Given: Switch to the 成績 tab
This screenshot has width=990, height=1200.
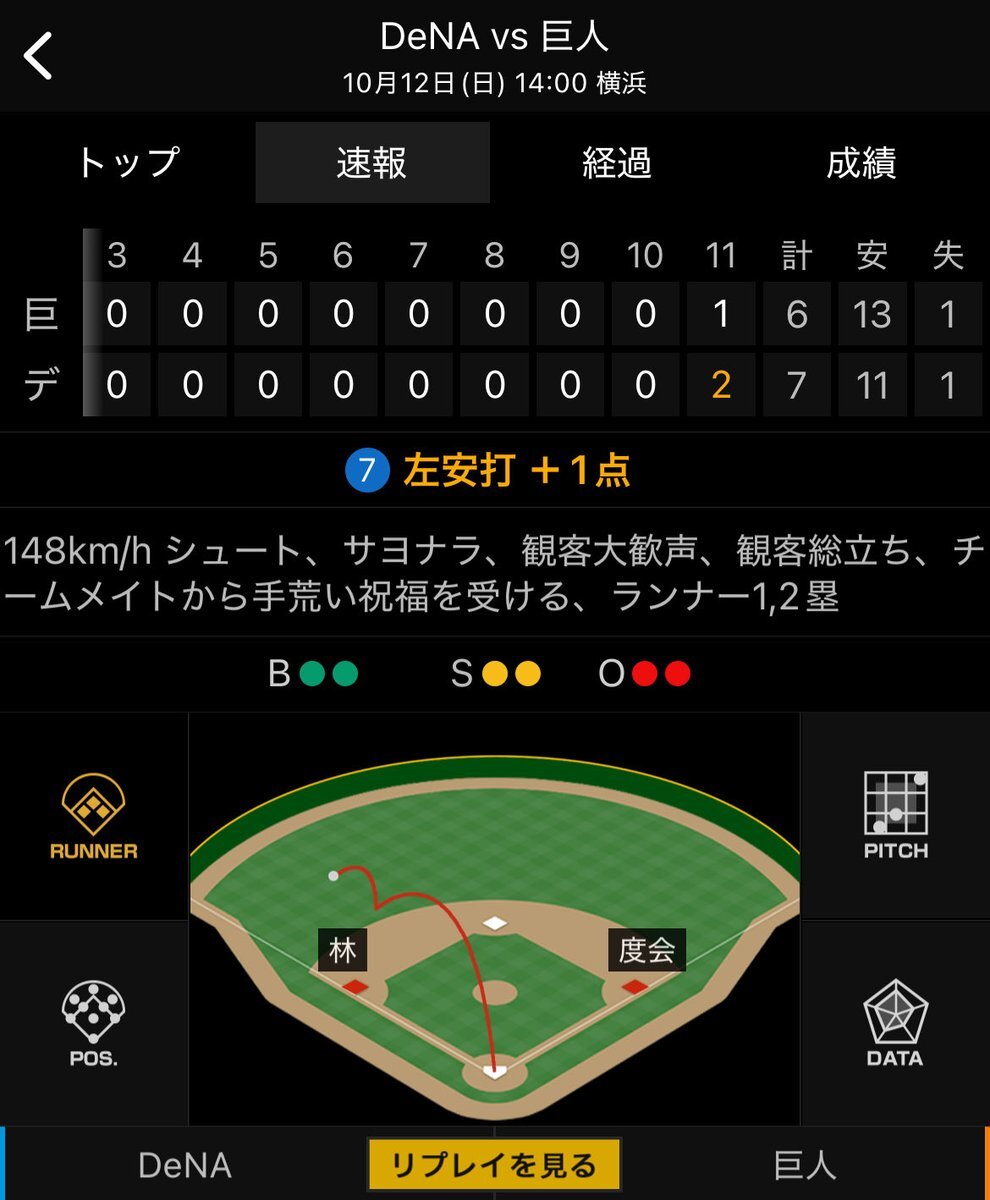Looking at the screenshot, I should [861, 163].
